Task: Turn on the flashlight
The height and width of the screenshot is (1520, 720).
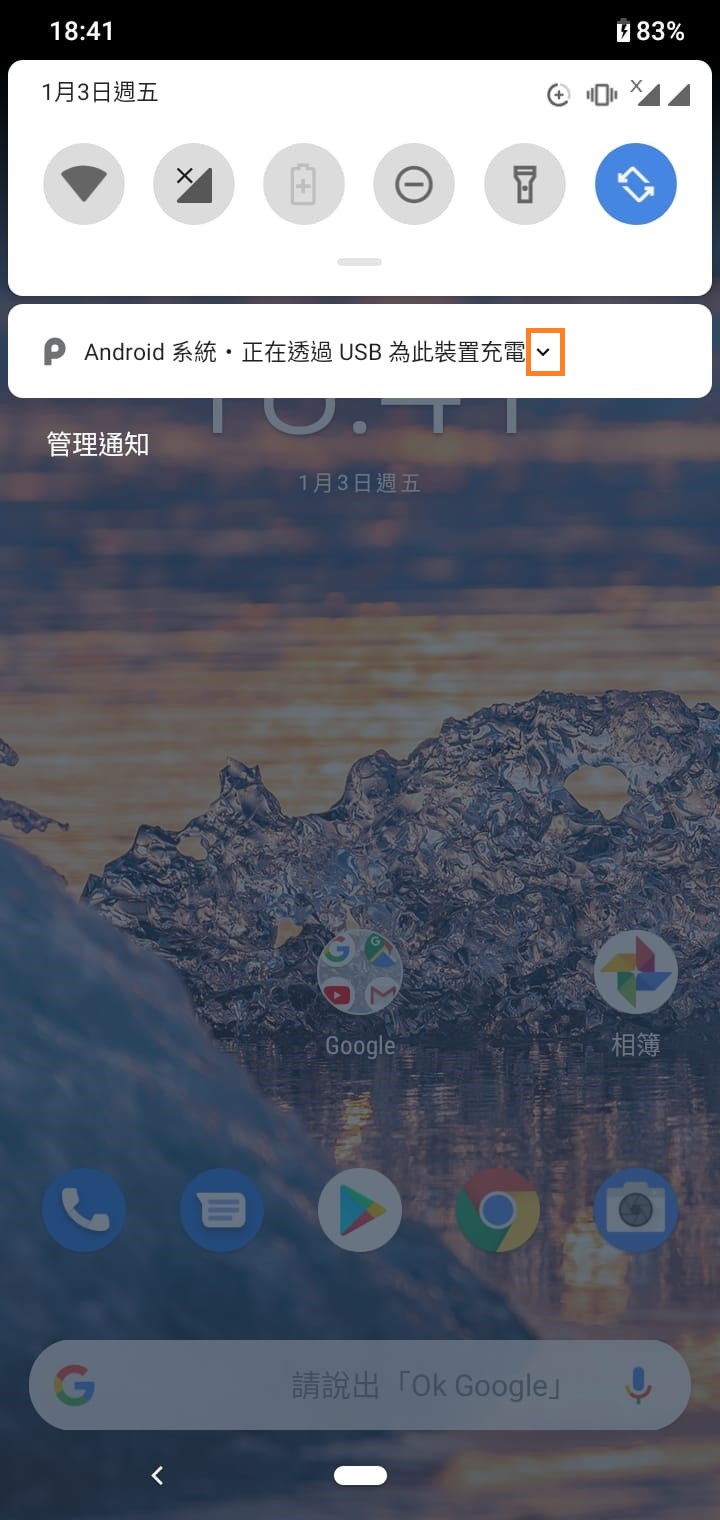Action: tap(525, 185)
